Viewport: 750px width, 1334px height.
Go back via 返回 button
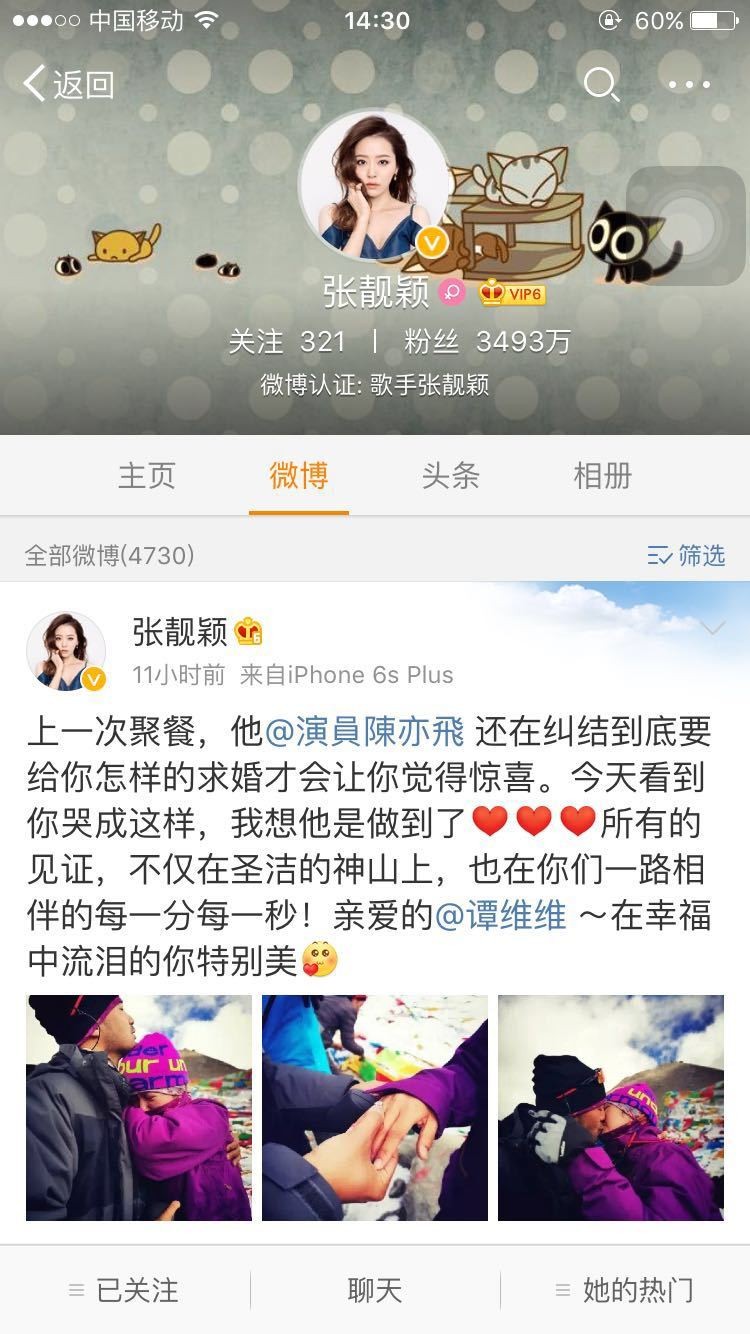(68, 84)
